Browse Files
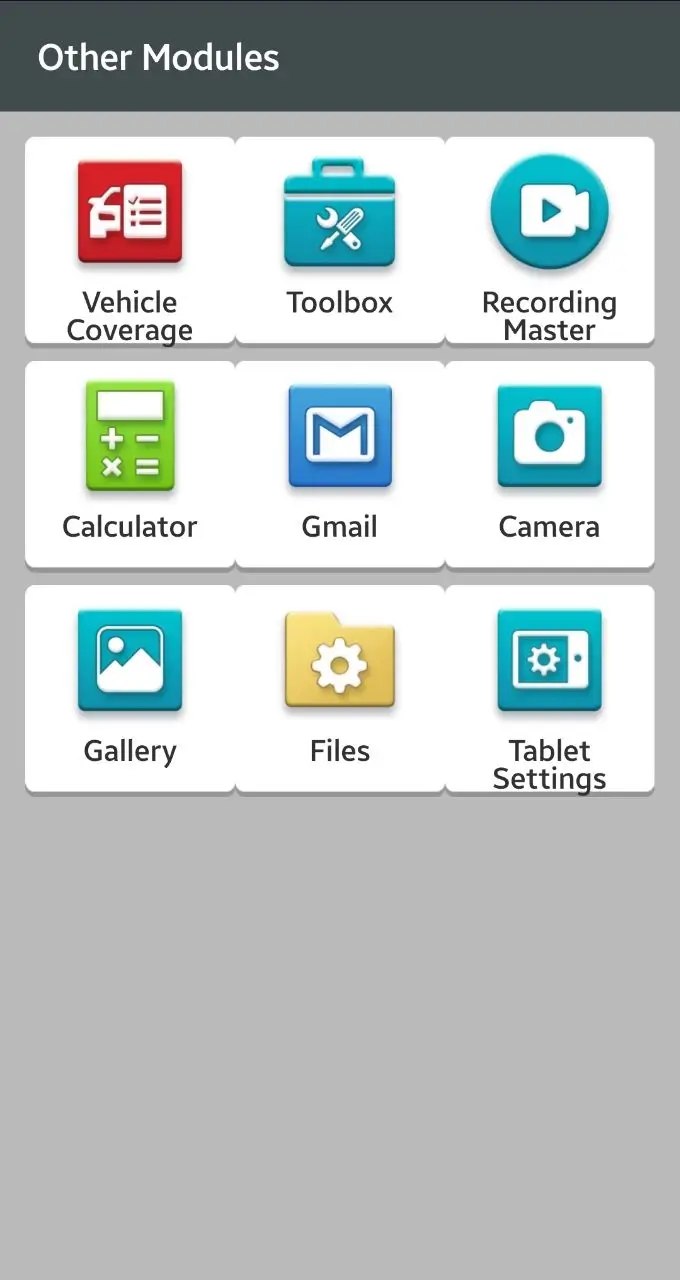 340,688
